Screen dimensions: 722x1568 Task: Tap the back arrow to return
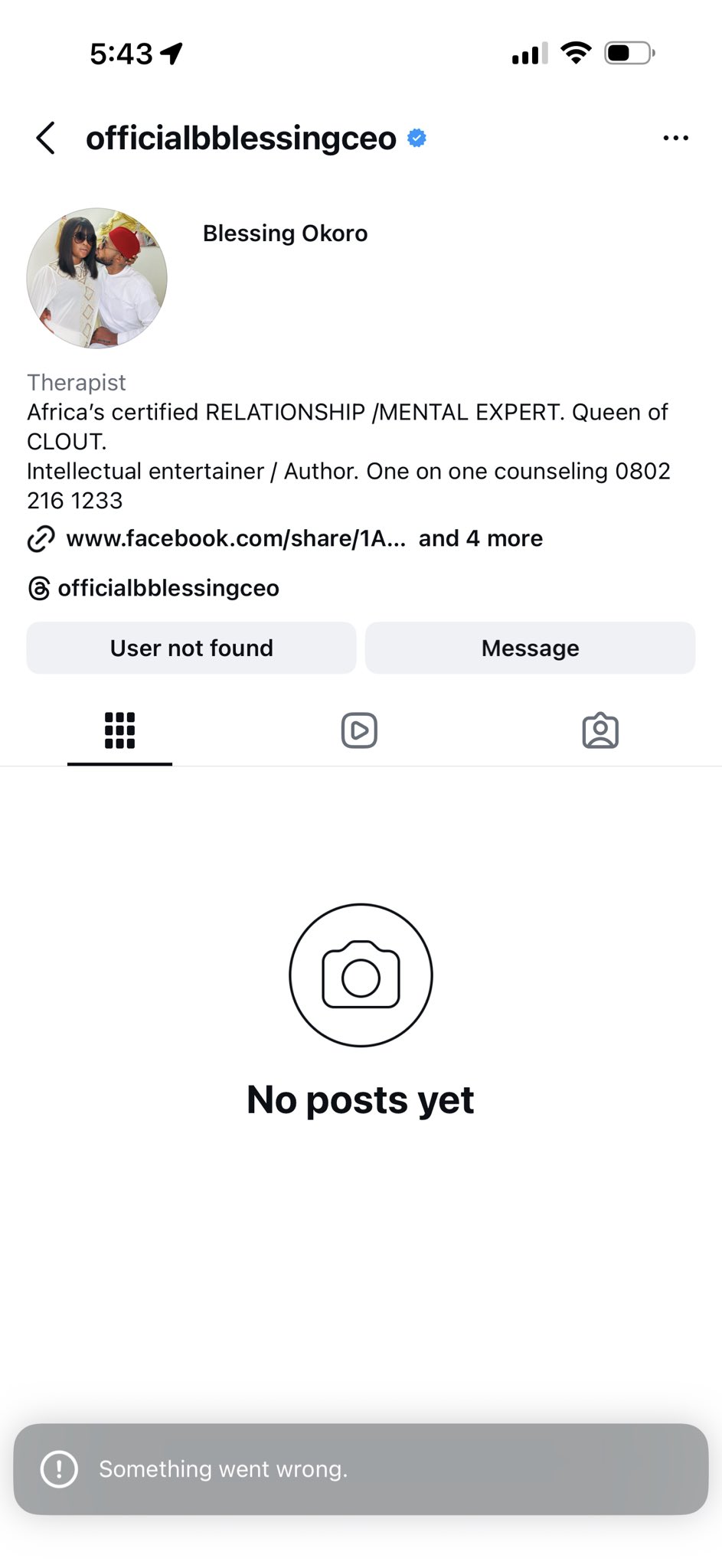45,139
